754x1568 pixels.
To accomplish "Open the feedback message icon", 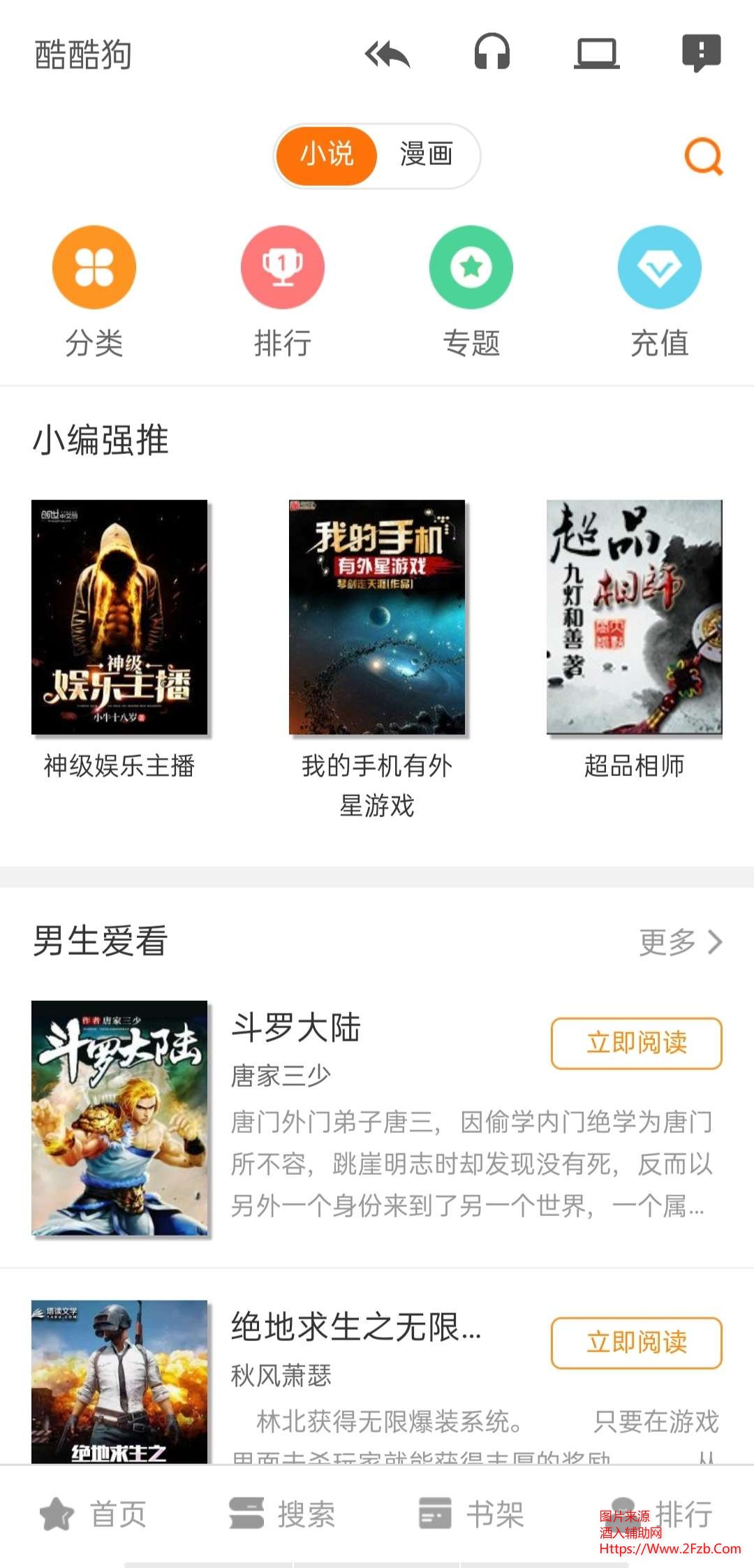I will pyautogui.click(x=701, y=52).
